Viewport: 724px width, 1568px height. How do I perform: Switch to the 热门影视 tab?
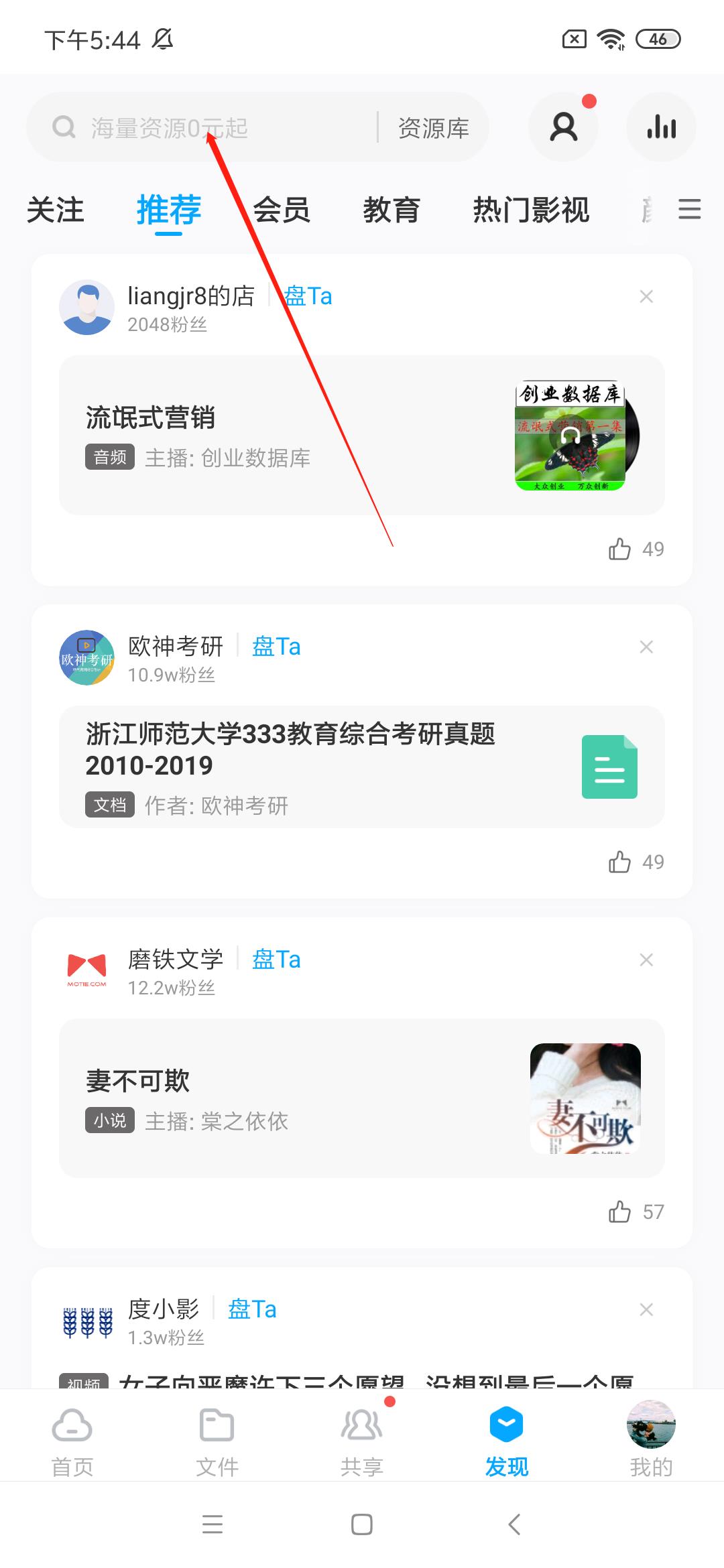(532, 210)
